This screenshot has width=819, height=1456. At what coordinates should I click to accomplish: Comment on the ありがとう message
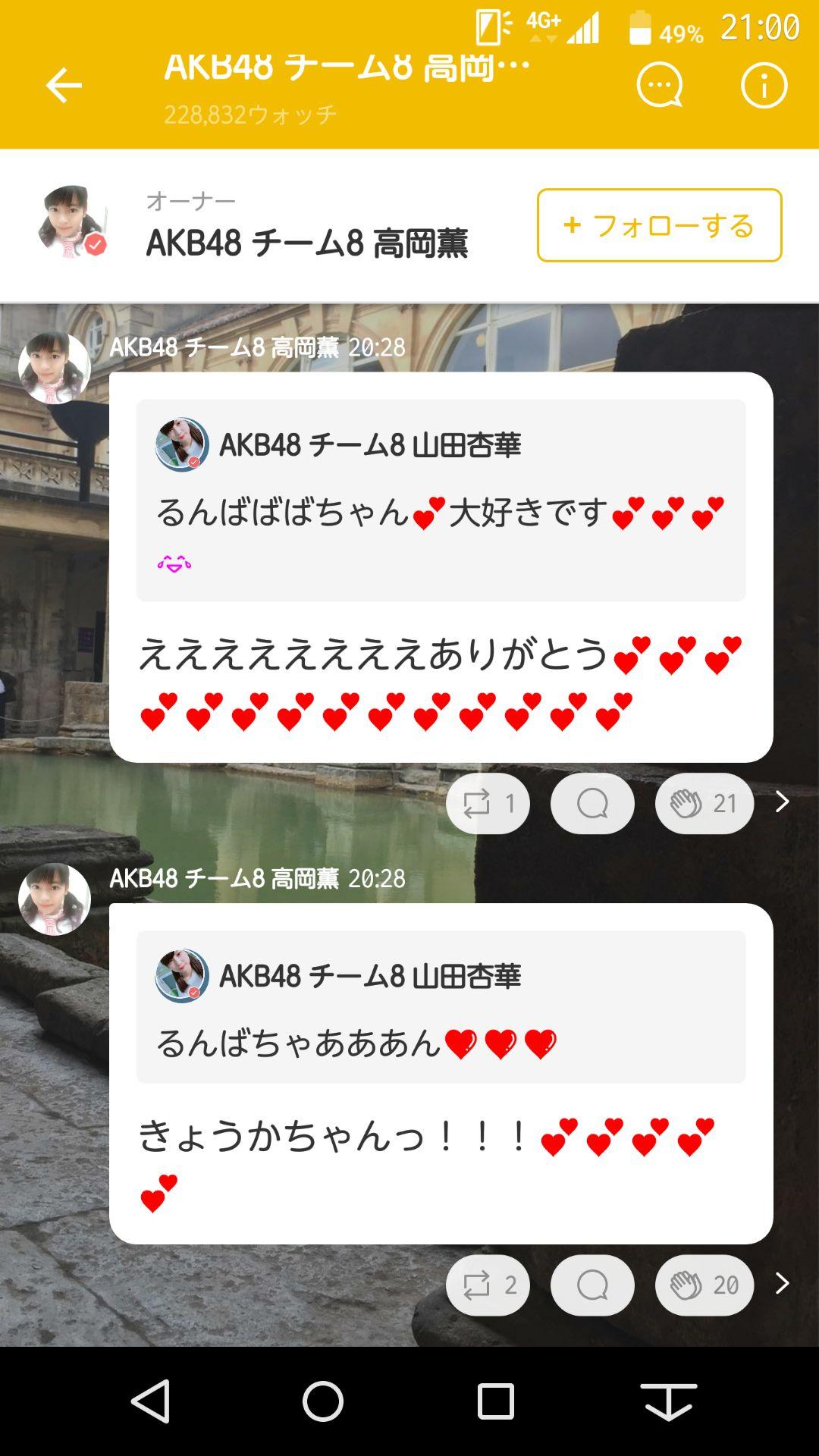tap(592, 803)
